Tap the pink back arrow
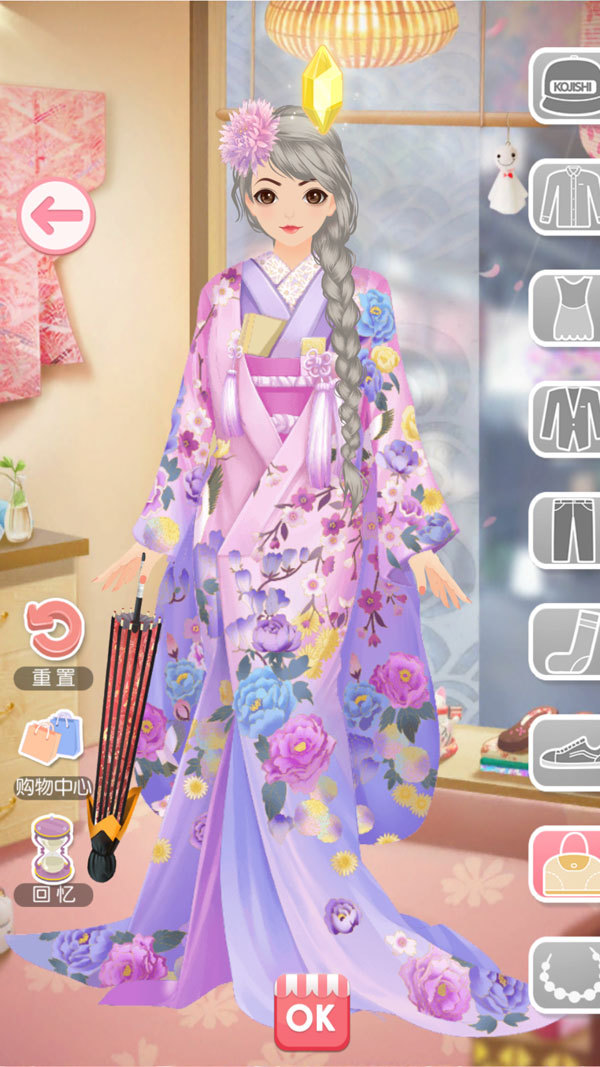 [56, 215]
